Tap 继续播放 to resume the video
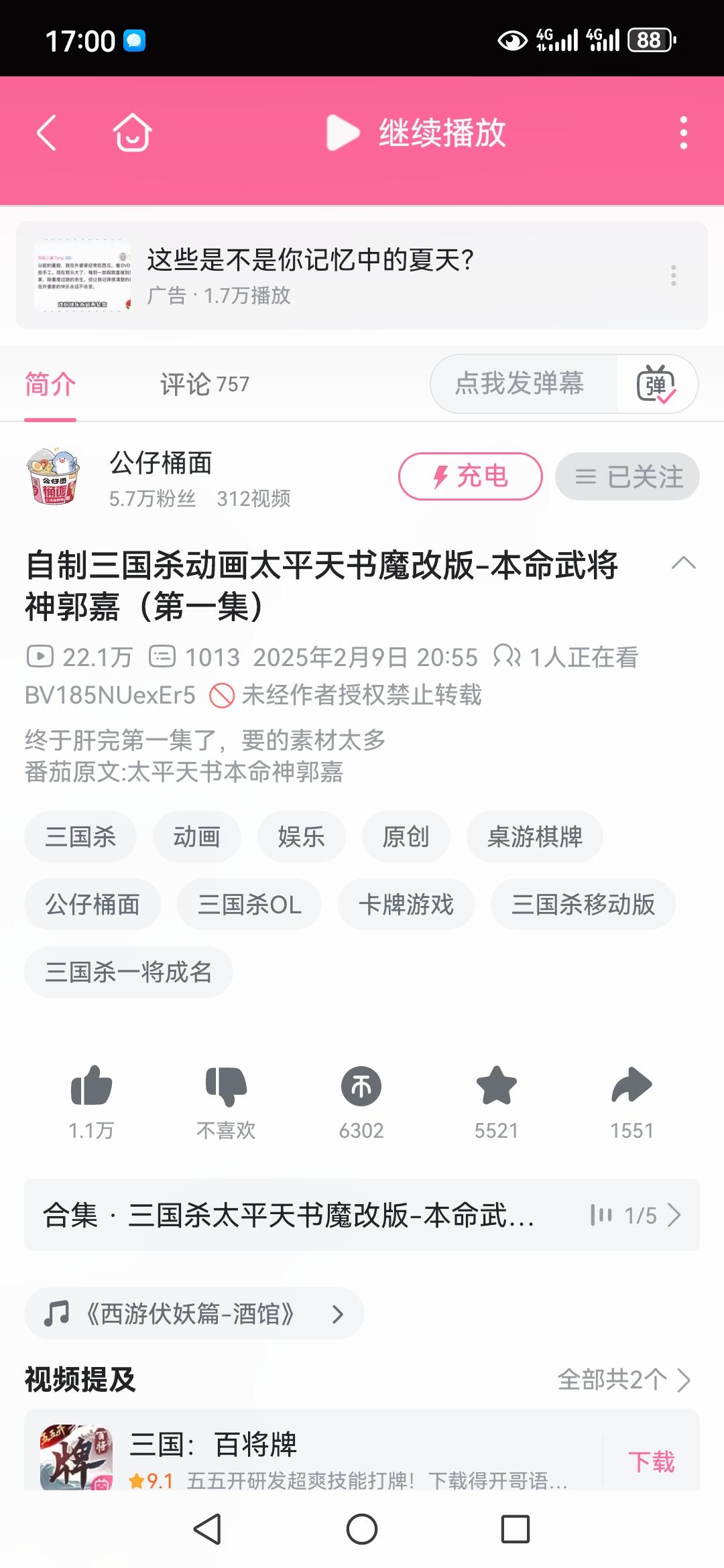This screenshot has height=1568, width=724. [x=416, y=133]
